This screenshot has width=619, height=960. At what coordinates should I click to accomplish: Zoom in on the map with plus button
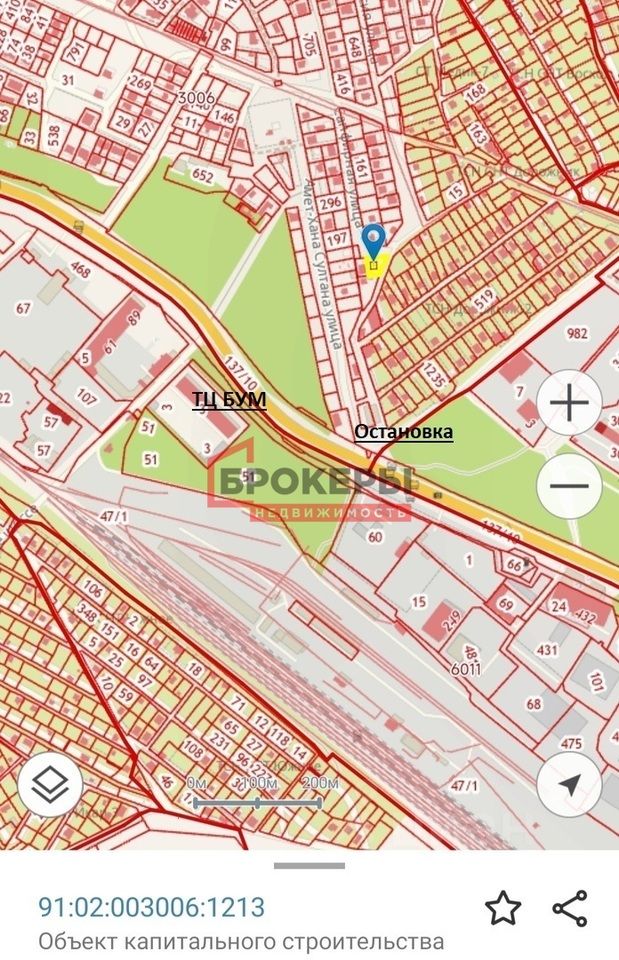tap(569, 405)
